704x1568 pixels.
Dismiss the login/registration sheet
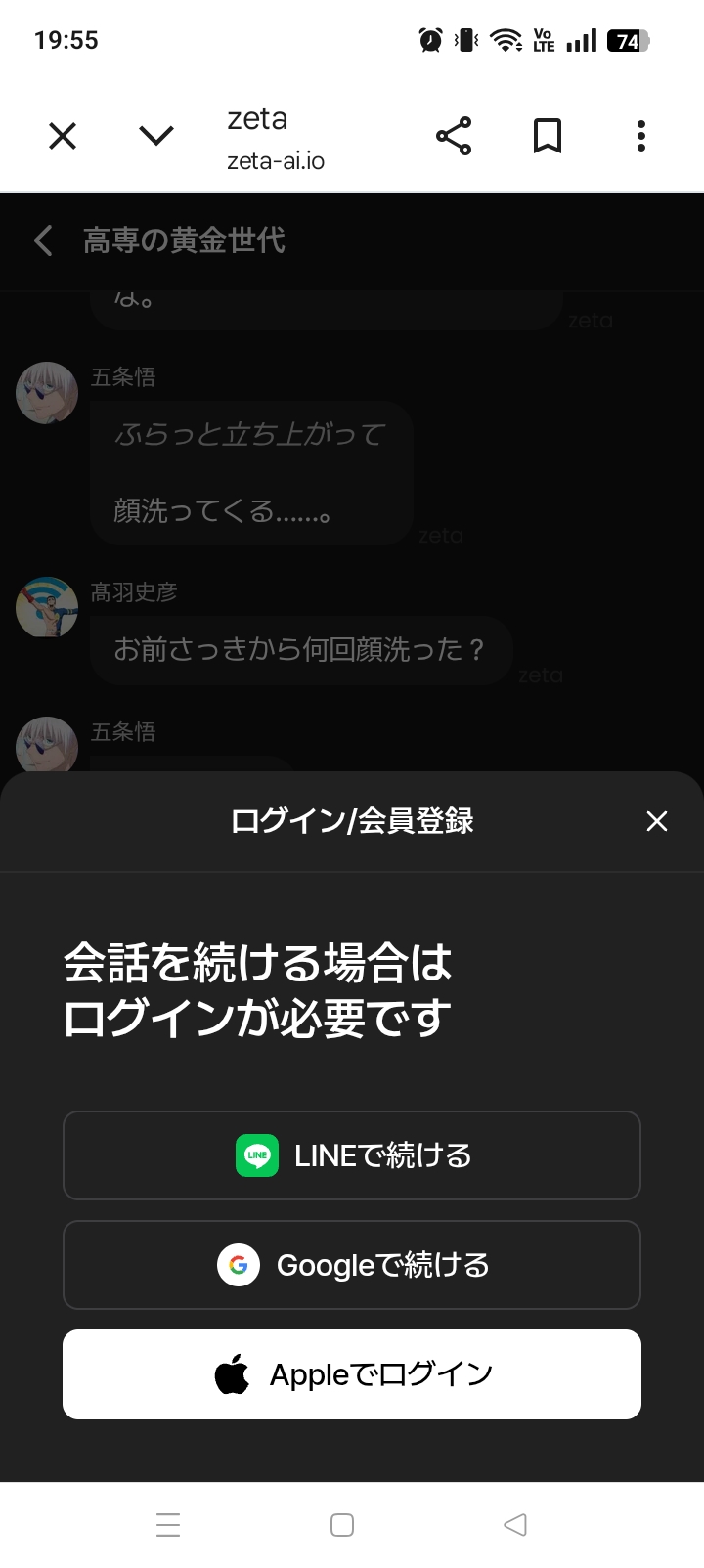click(657, 821)
